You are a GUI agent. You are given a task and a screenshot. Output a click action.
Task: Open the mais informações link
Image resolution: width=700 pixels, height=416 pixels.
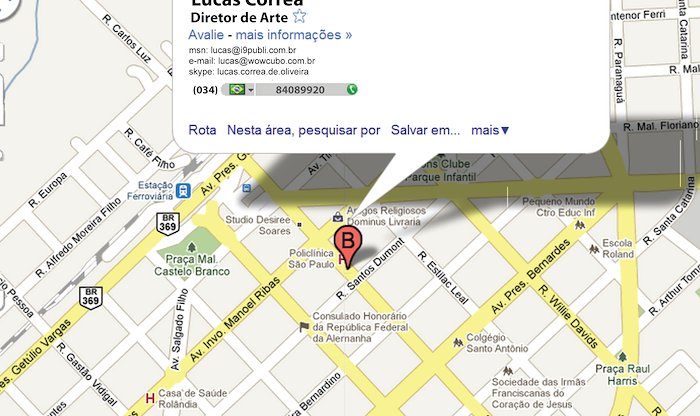tap(294, 35)
